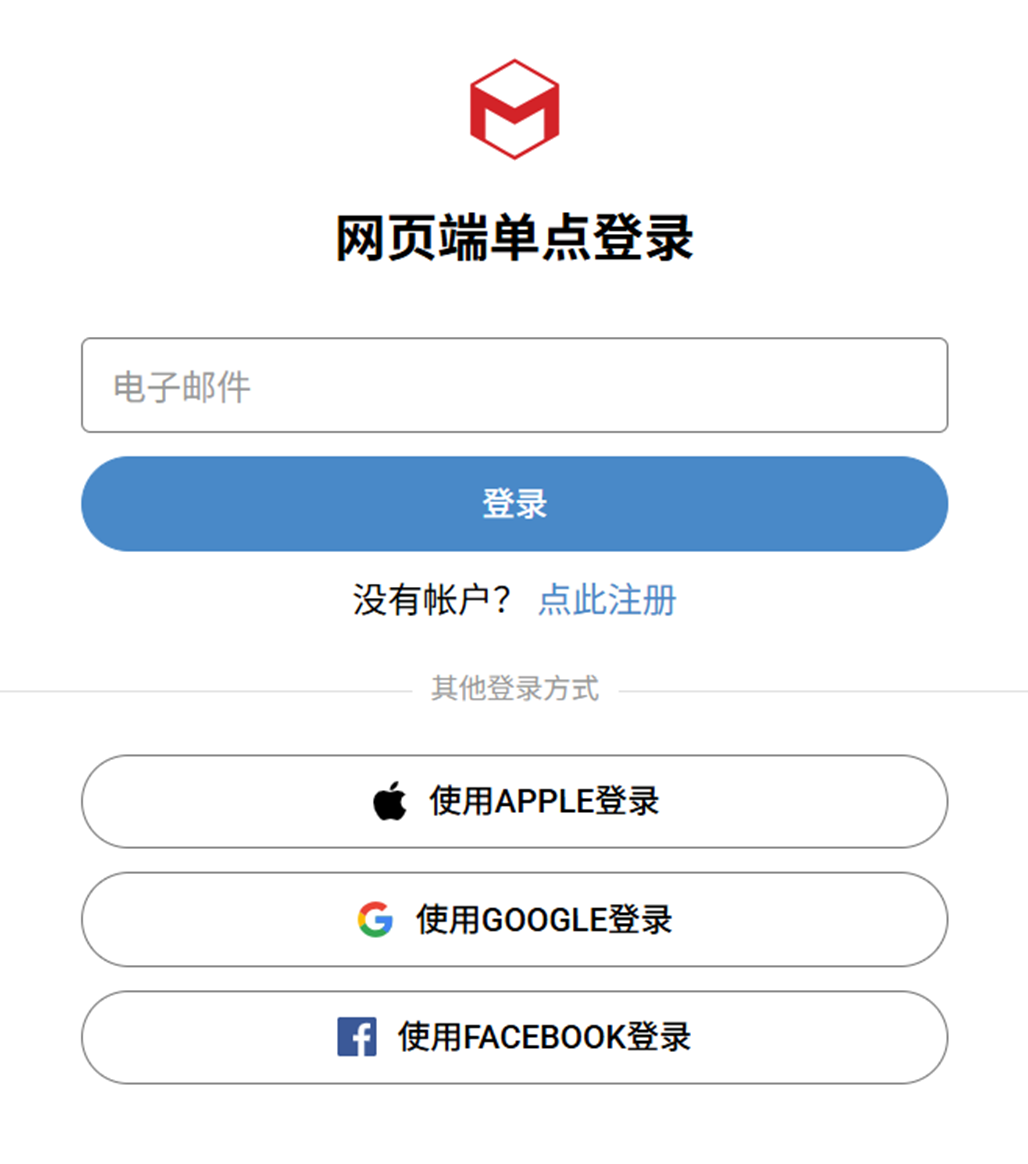Sign in with 使用APPLE登录
Image resolution: width=1028 pixels, height=1164 pixels.
(x=514, y=802)
